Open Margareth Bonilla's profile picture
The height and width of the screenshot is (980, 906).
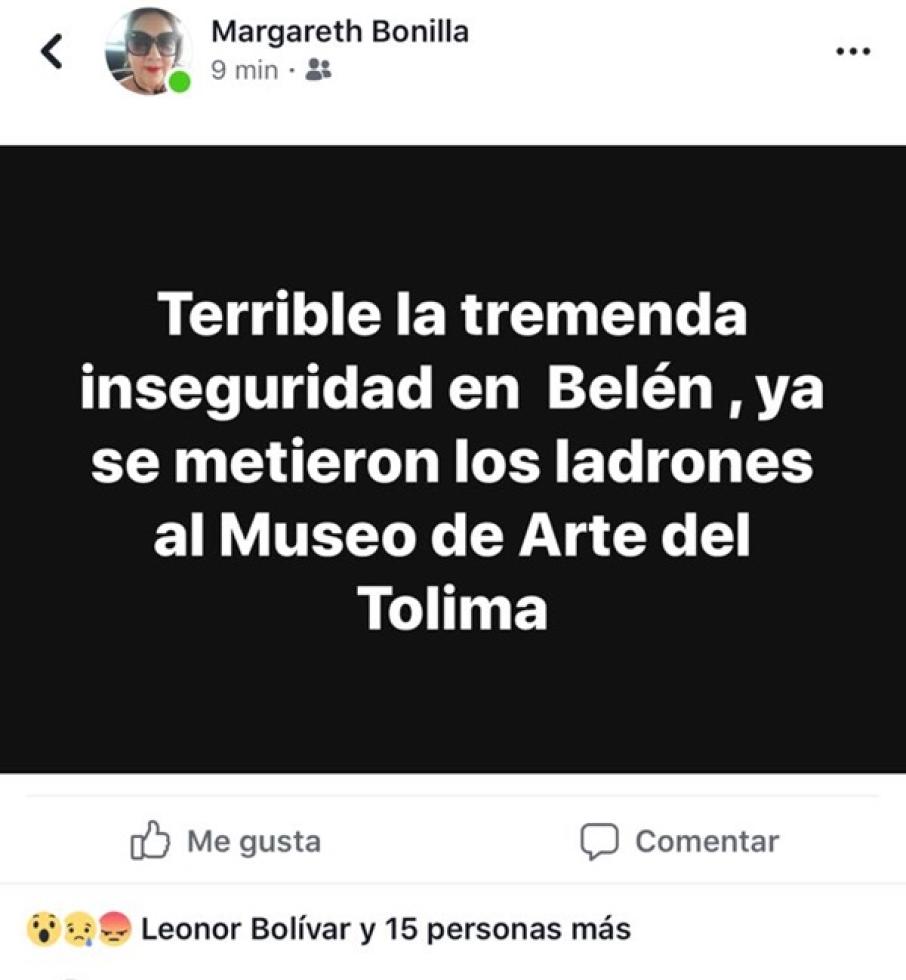148,52
